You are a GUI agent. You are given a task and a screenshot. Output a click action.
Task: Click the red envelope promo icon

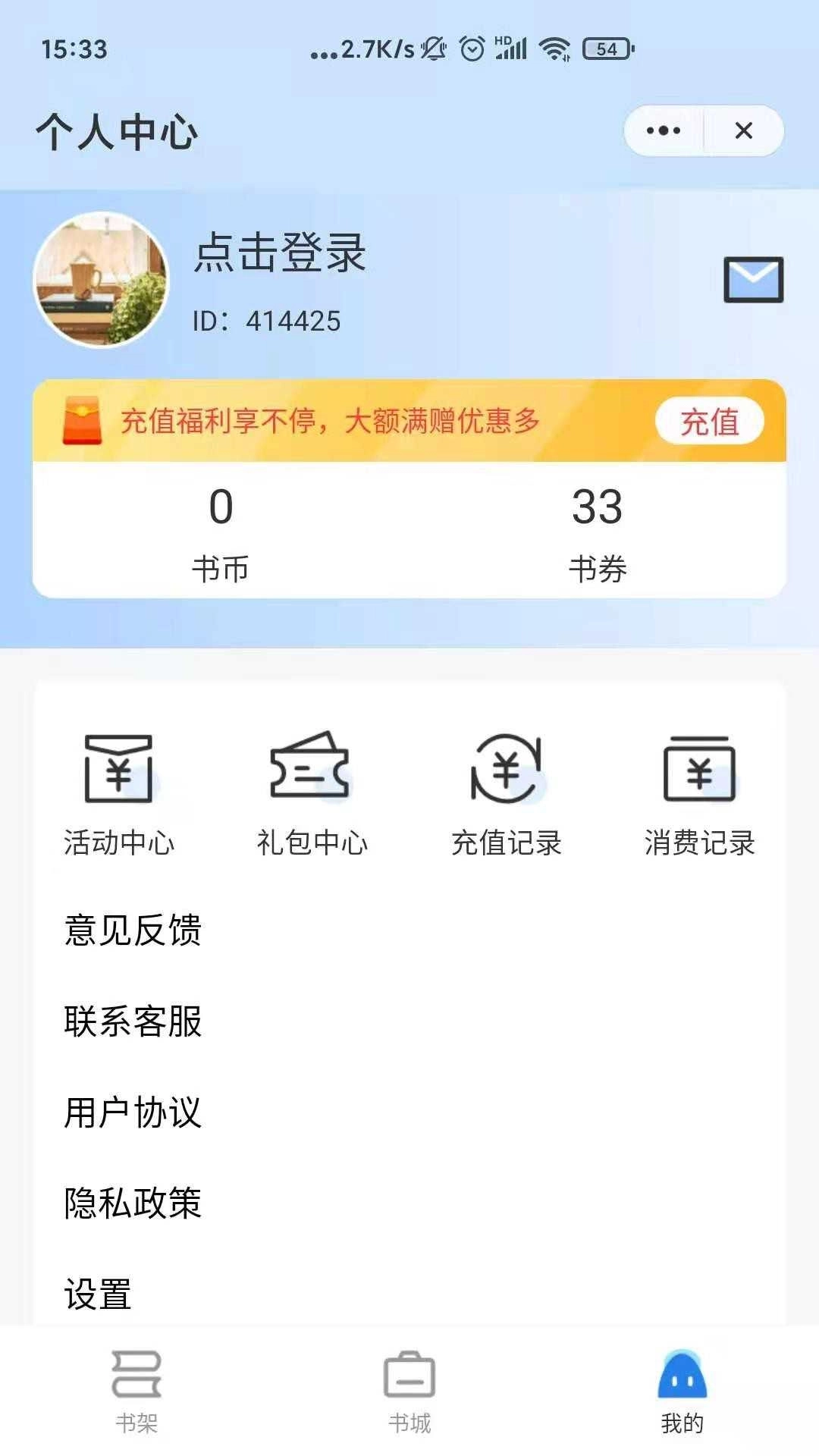[x=83, y=422]
